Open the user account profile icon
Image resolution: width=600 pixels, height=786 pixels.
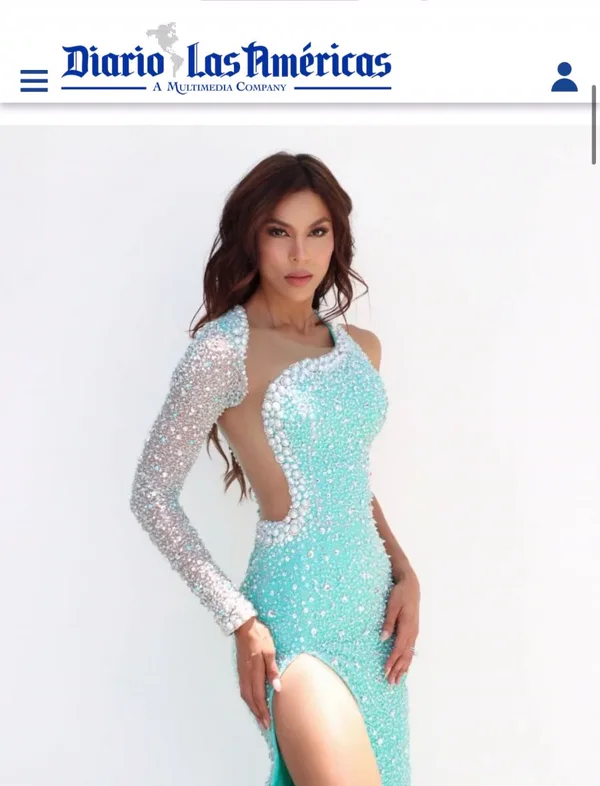(564, 77)
